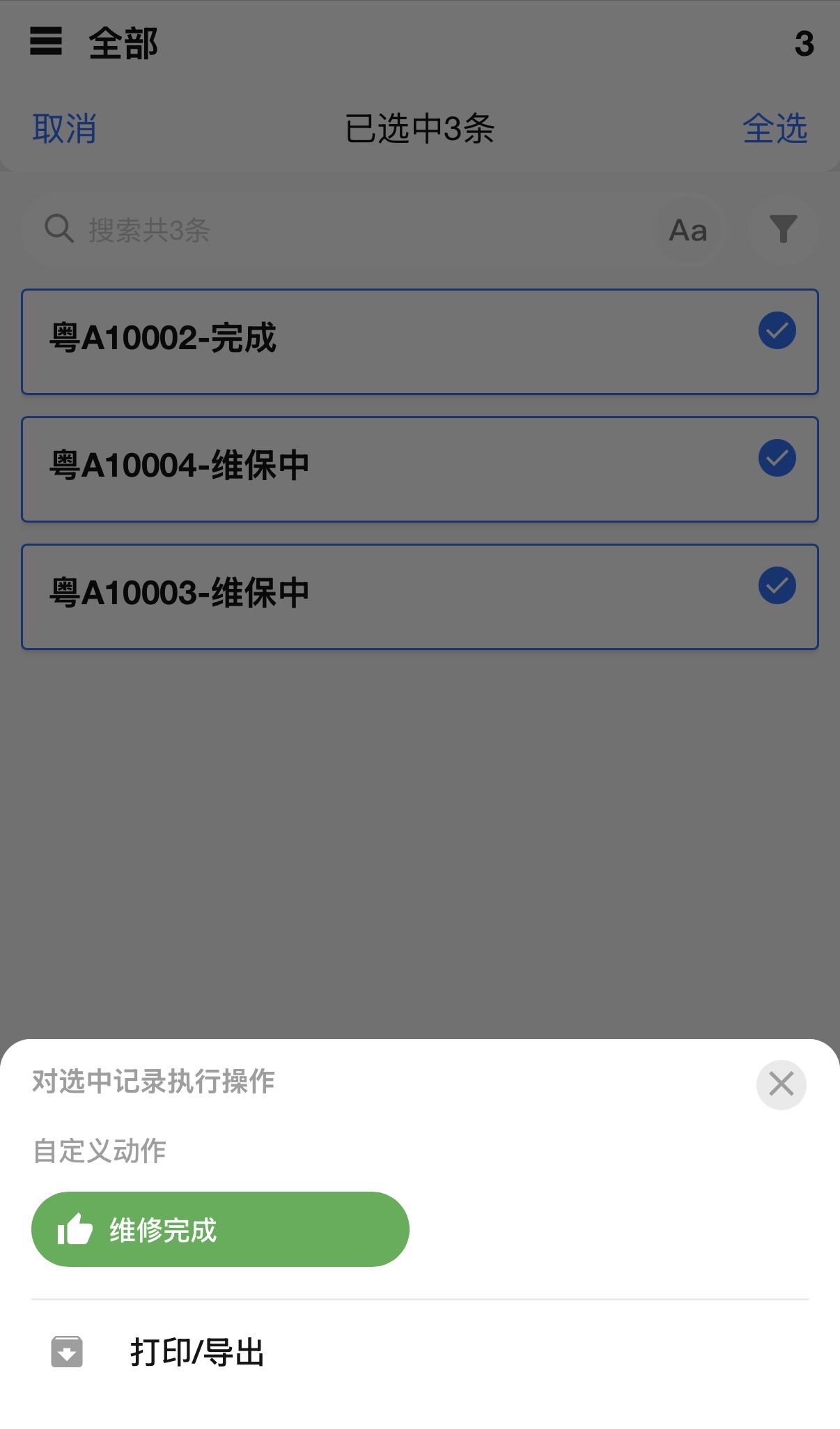
Task: Uncheck record 粤A10004-维保中
Action: [x=777, y=458]
